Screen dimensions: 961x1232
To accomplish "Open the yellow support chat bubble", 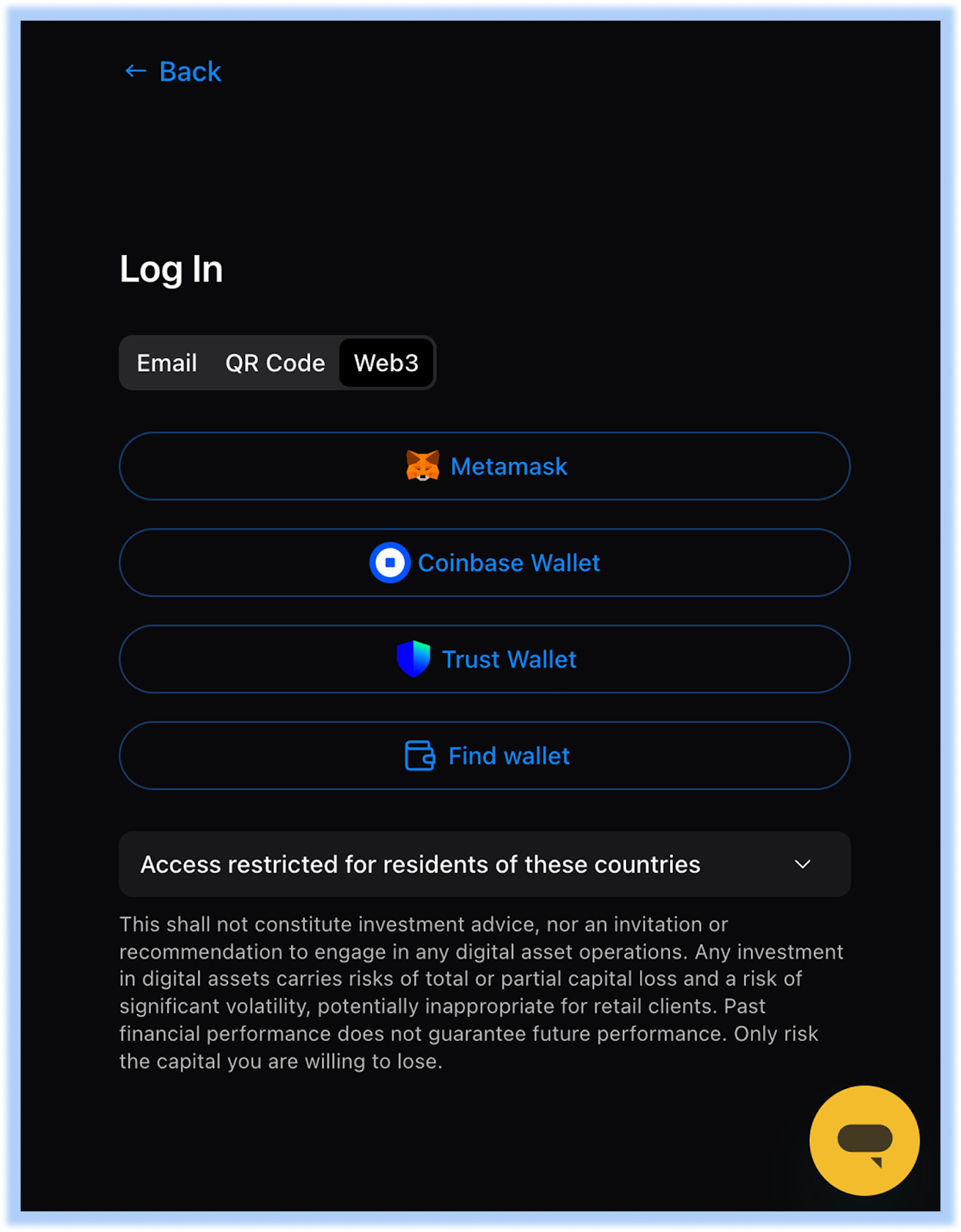I will [864, 1140].
